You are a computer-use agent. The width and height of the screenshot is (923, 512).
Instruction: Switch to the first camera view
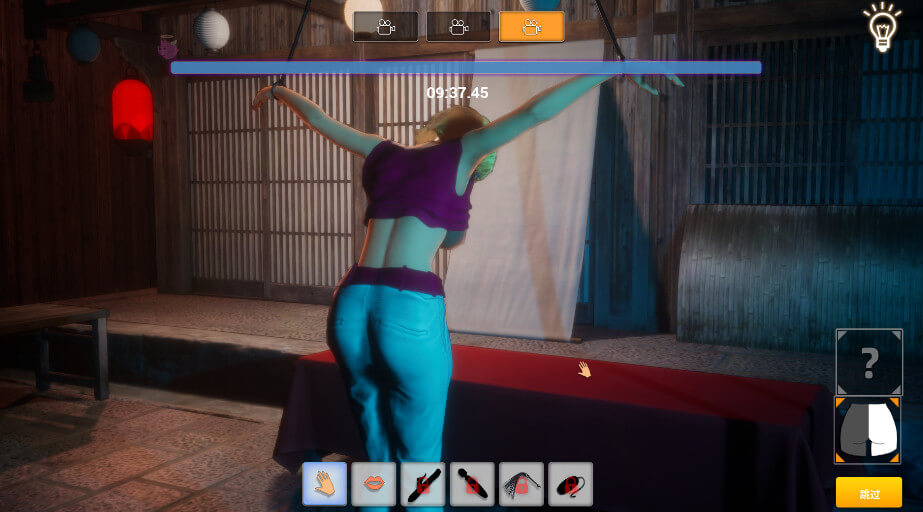coord(385,27)
